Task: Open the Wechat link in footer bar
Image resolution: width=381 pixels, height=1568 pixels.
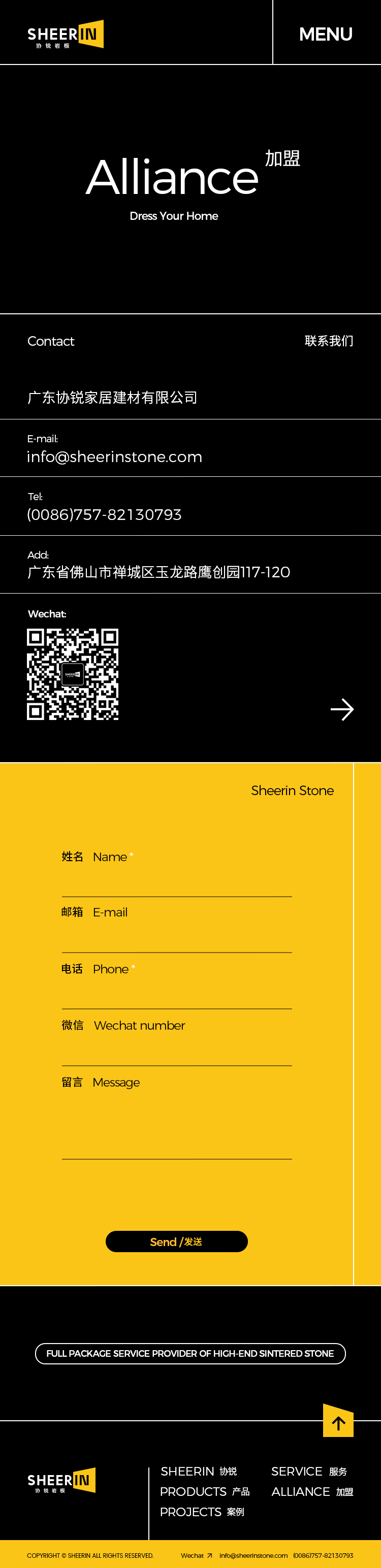Action: pos(196,1555)
